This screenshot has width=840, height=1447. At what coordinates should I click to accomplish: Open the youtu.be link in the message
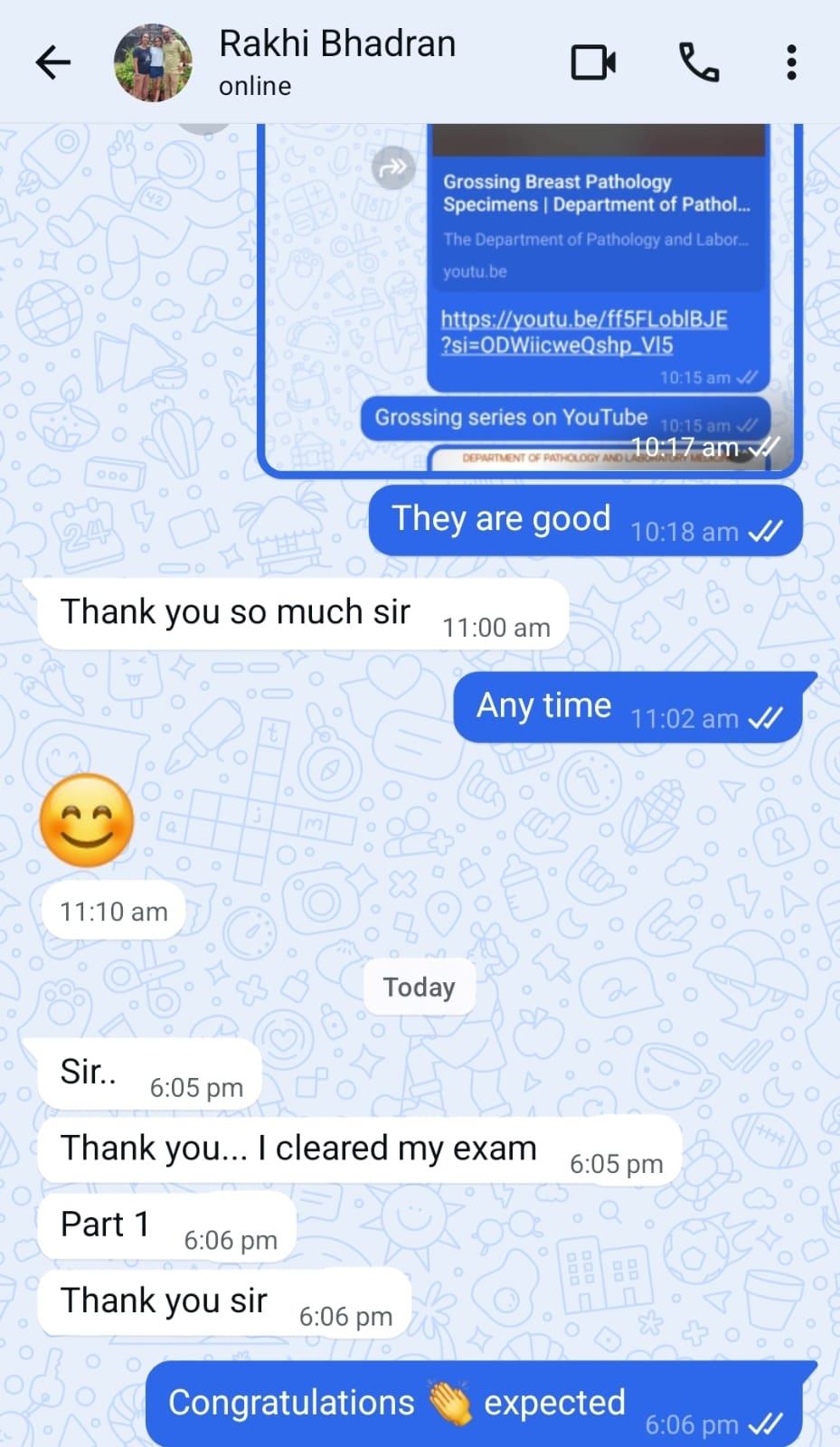(583, 331)
